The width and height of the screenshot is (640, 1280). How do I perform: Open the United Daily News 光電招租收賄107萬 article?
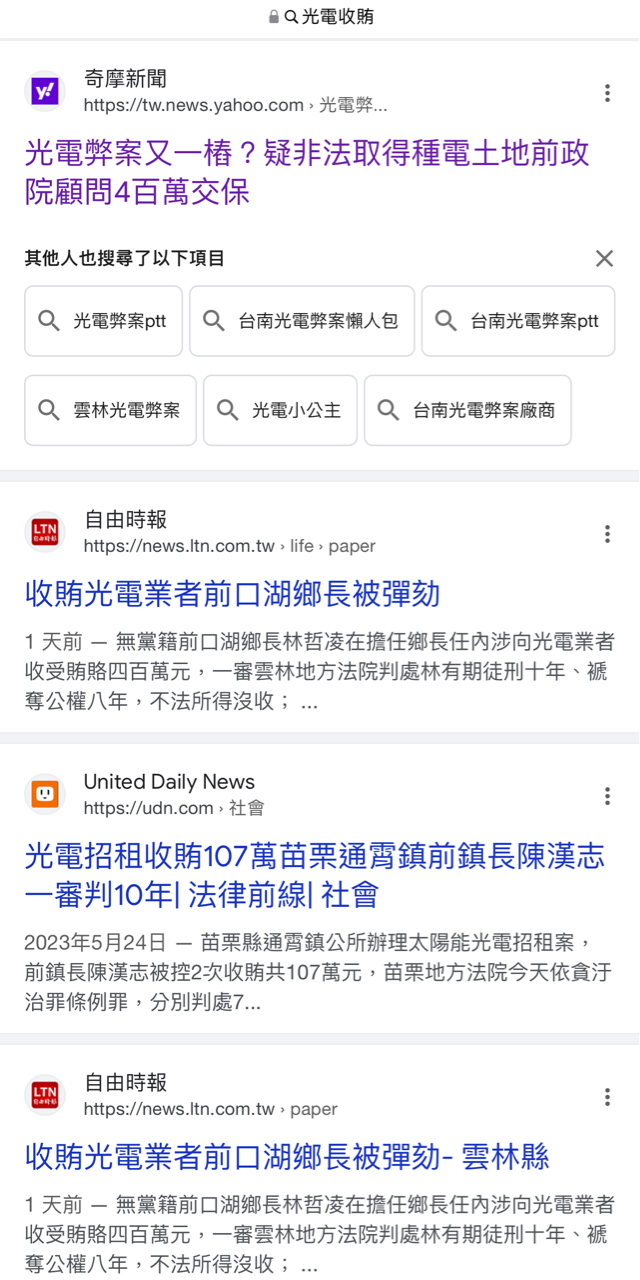pyautogui.click(x=315, y=875)
